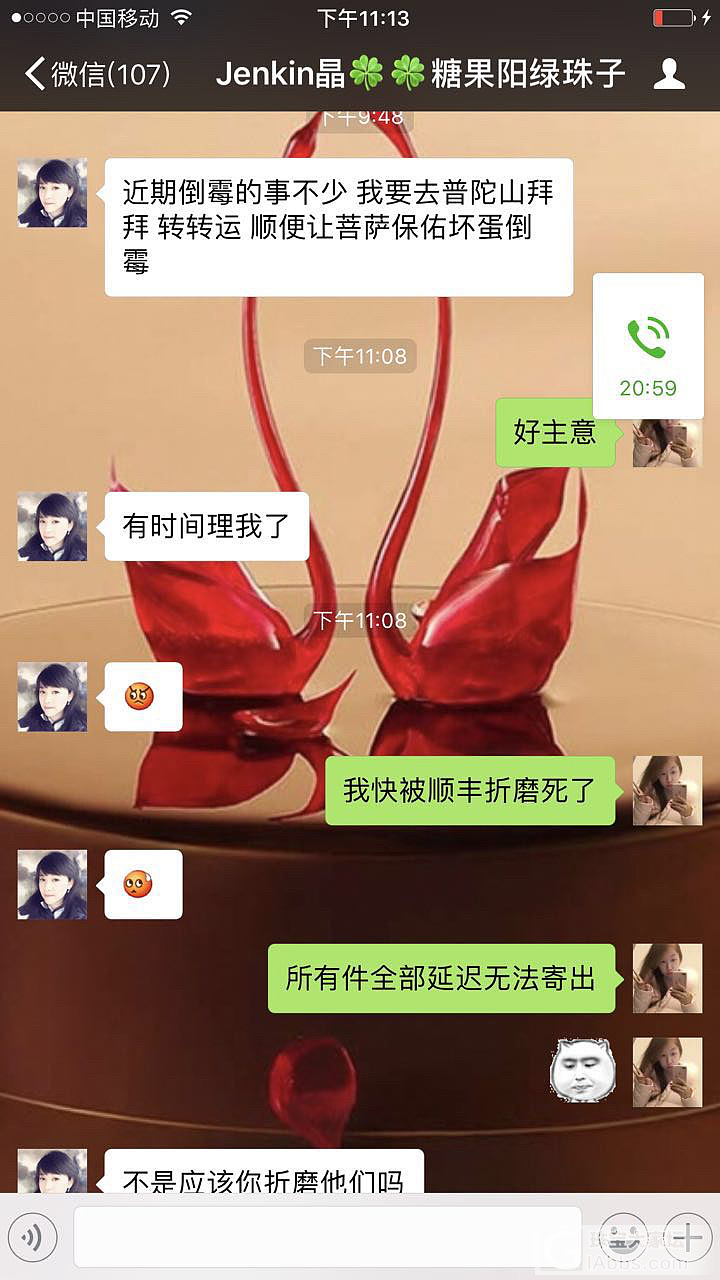Image resolution: width=720 pixels, height=1280 pixels.
Task: View the panda face sticker message
Action: click(x=582, y=1070)
